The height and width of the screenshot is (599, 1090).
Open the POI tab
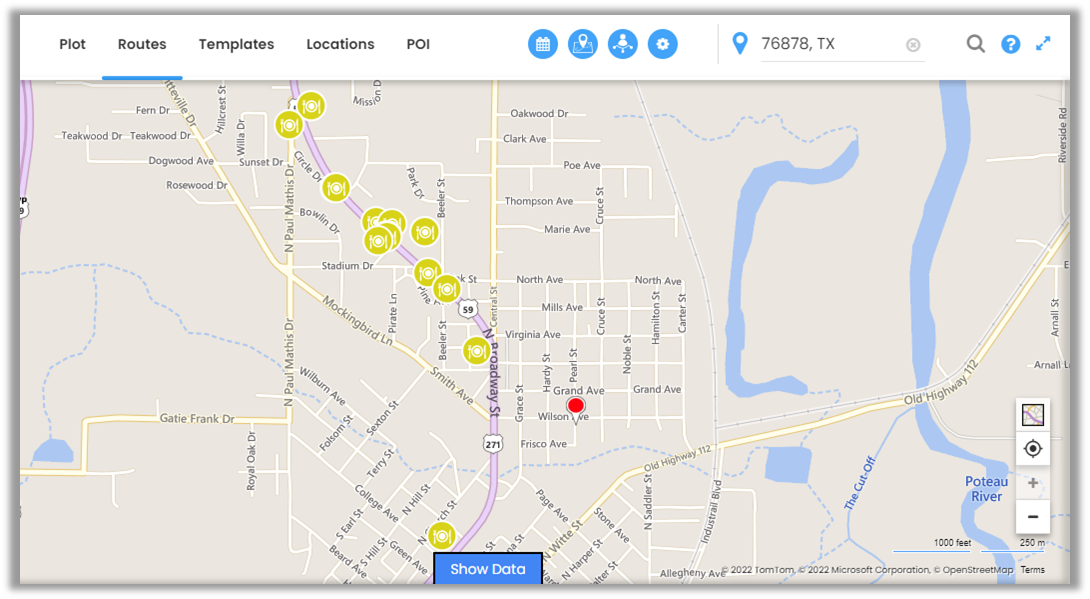coord(418,44)
